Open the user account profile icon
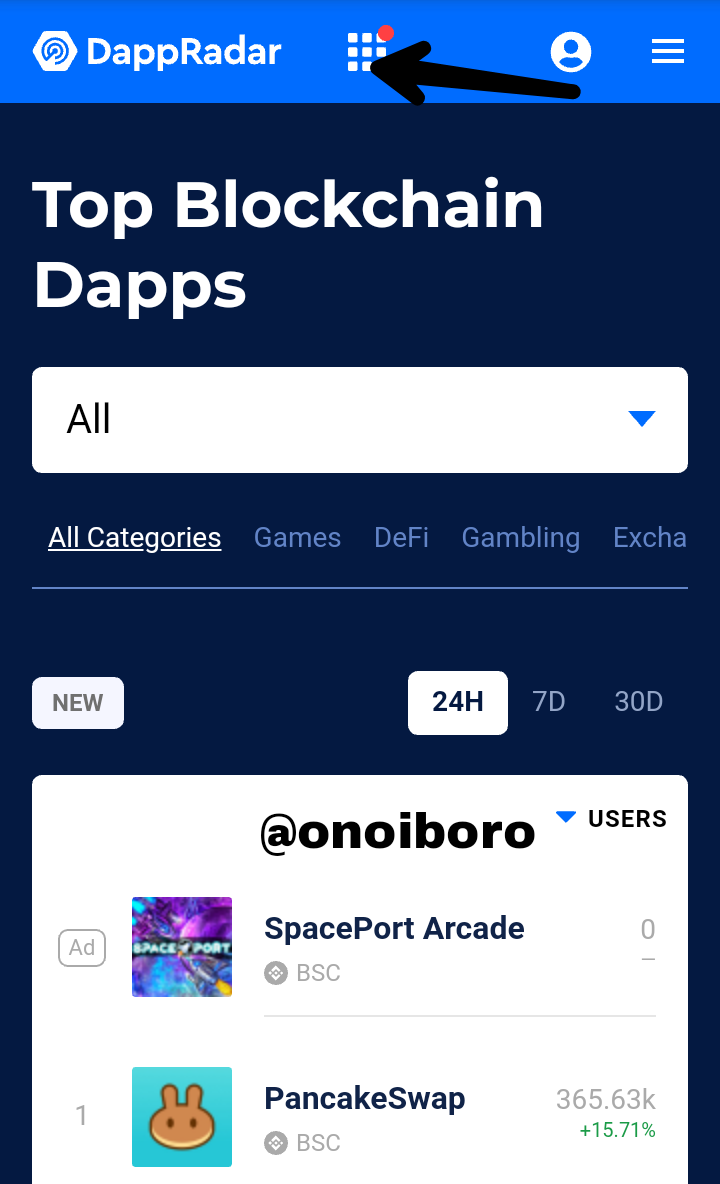 tap(571, 52)
